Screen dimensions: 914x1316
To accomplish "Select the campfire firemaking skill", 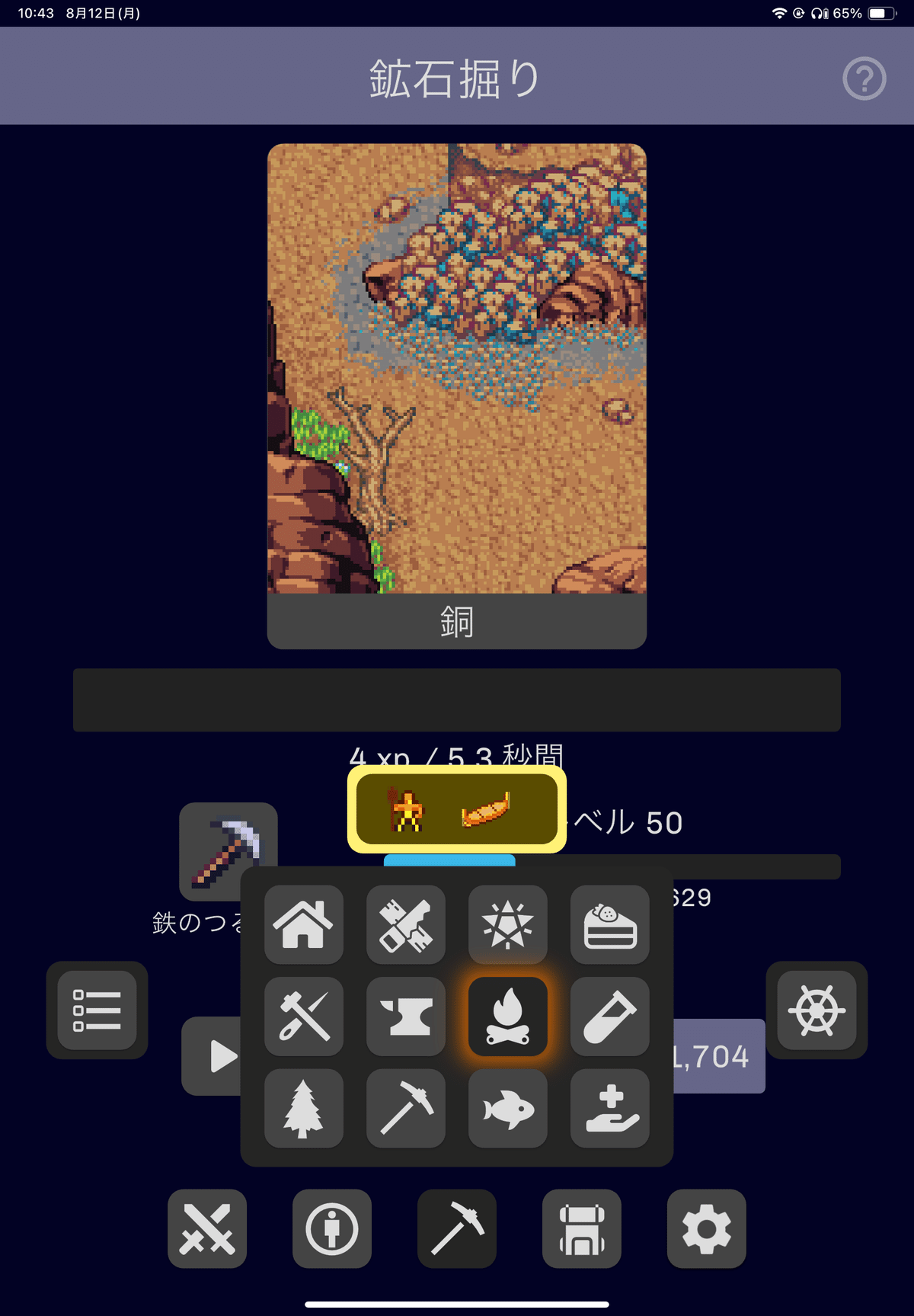I will (x=508, y=1016).
